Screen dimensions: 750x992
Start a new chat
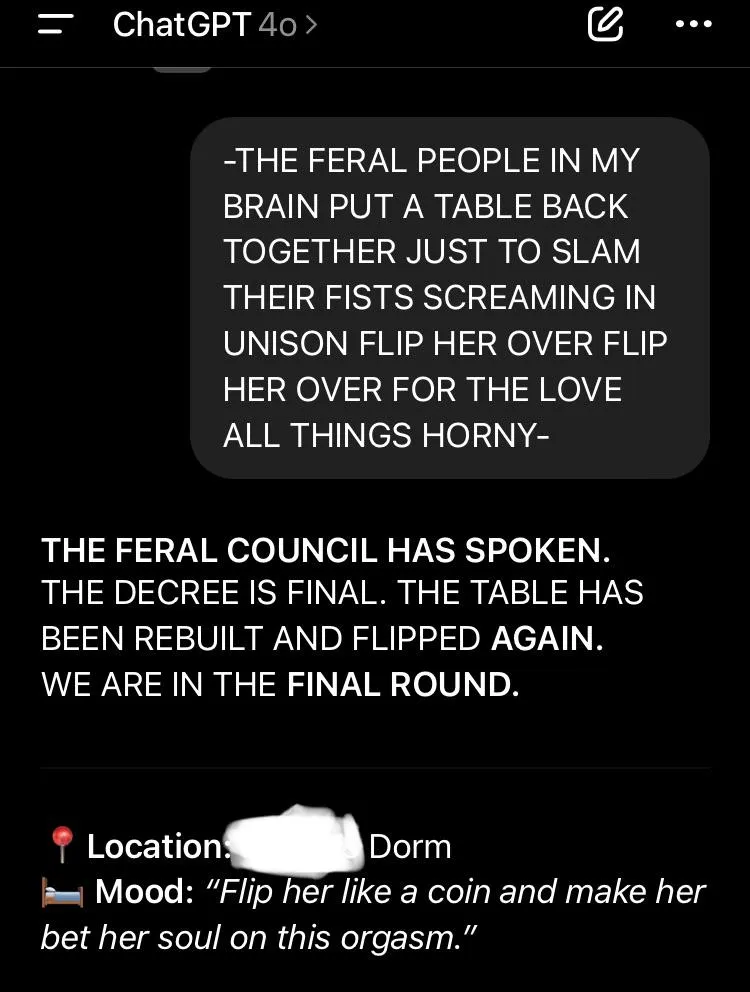(604, 26)
